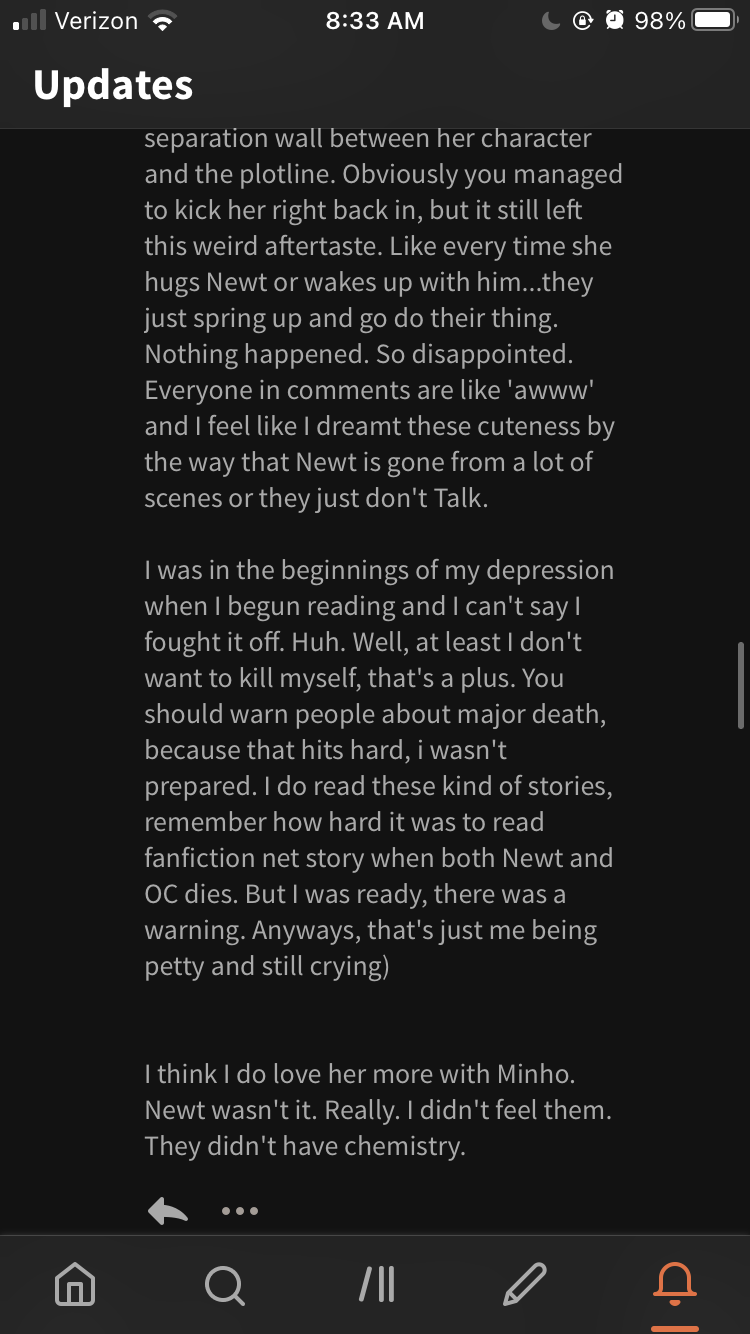
Task: Open the Write pencil tab
Action: click(524, 1283)
